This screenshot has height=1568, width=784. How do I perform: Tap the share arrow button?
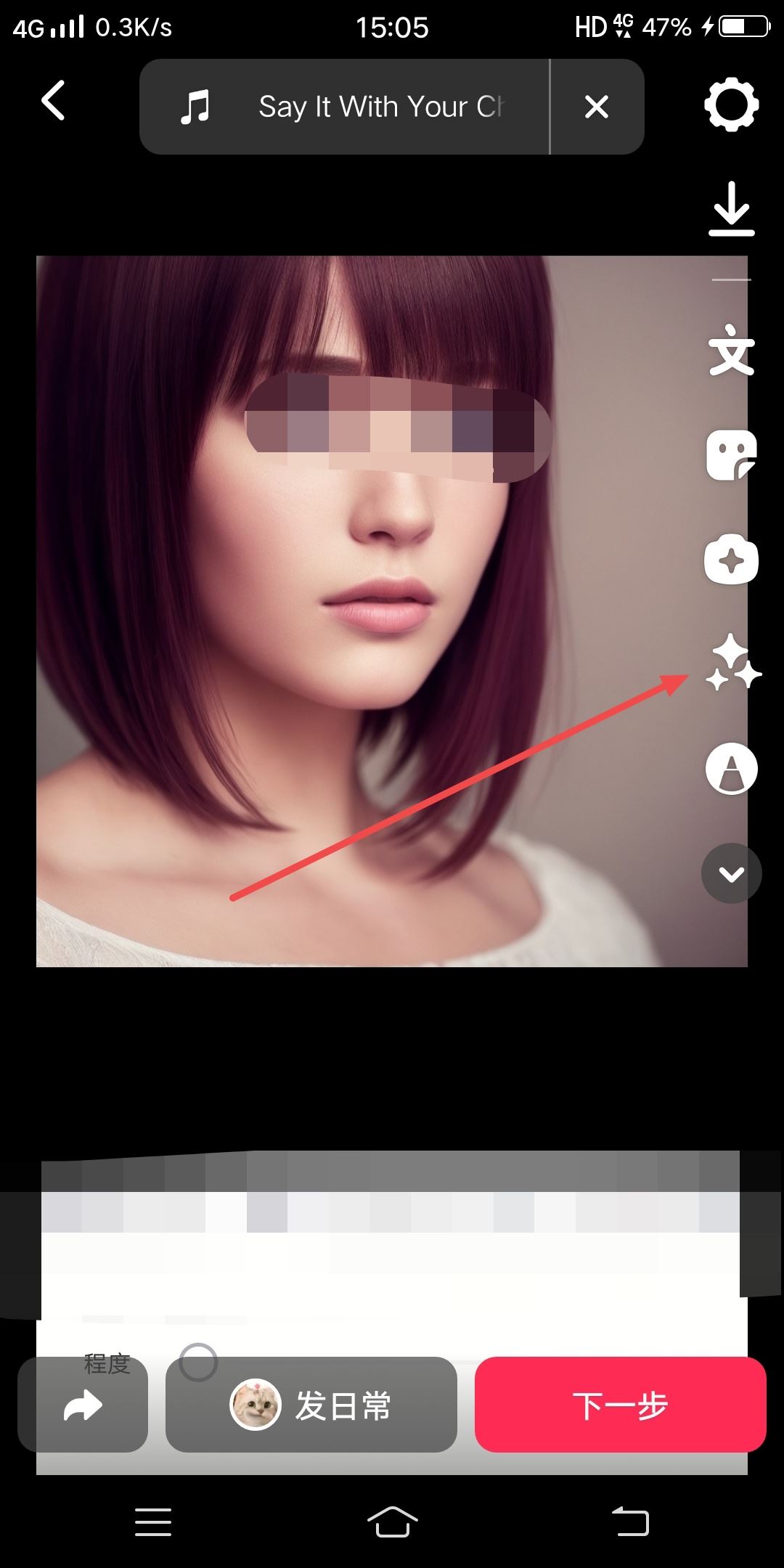[x=83, y=1405]
